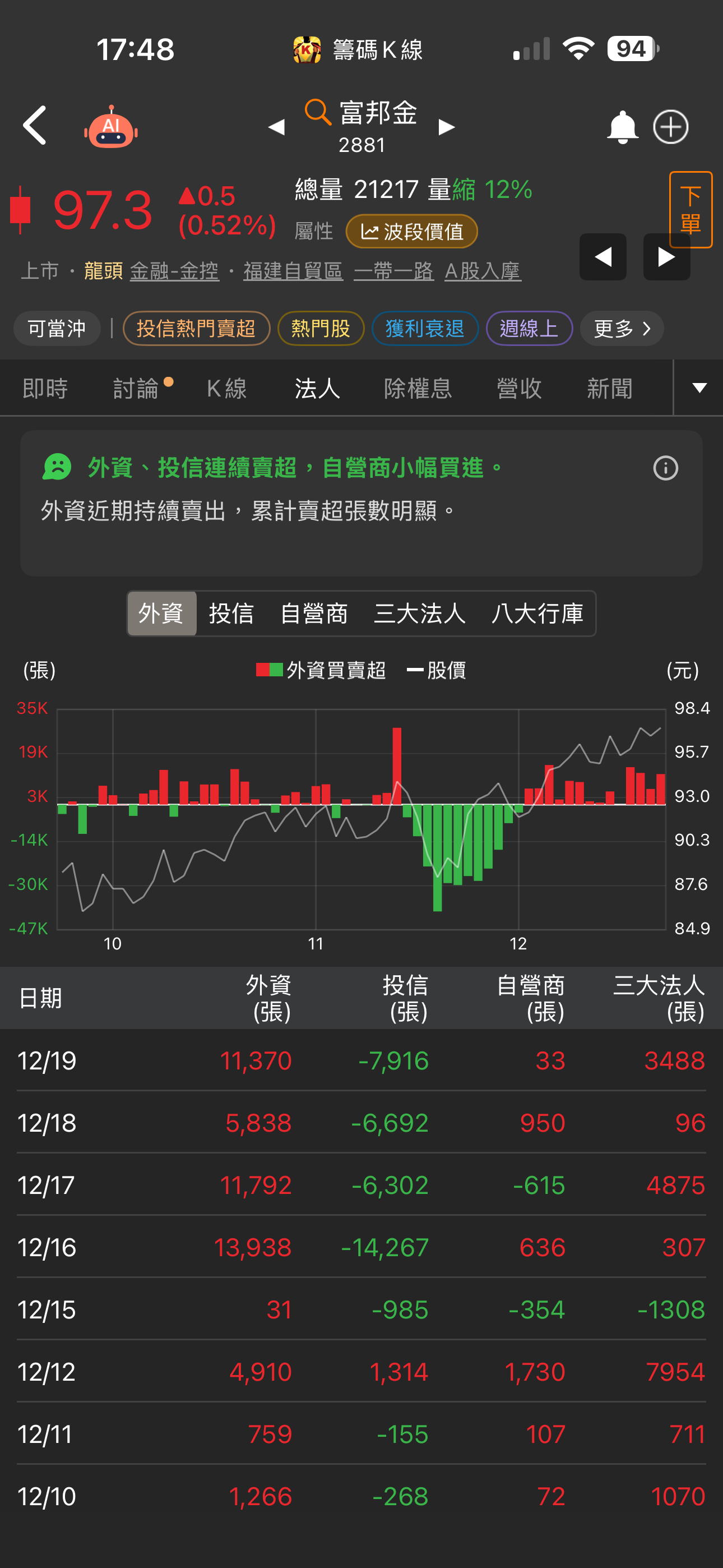Open the 金融-金控 category link
The height and width of the screenshot is (1568, 723).
coord(174,271)
